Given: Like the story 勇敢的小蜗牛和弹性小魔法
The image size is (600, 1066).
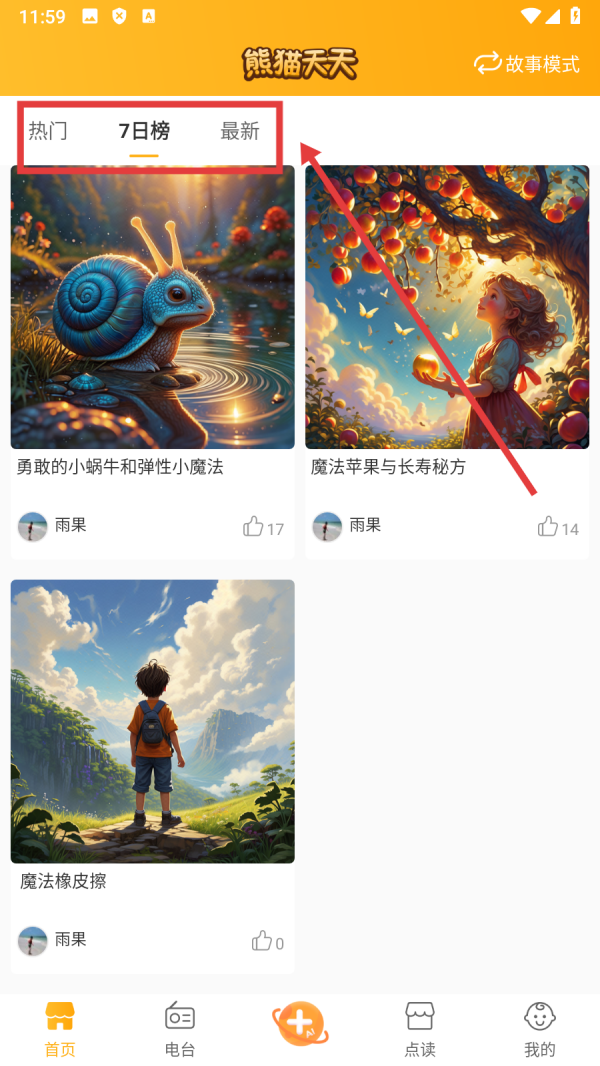Looking at the screenshot, I should (x=254, y=527).
